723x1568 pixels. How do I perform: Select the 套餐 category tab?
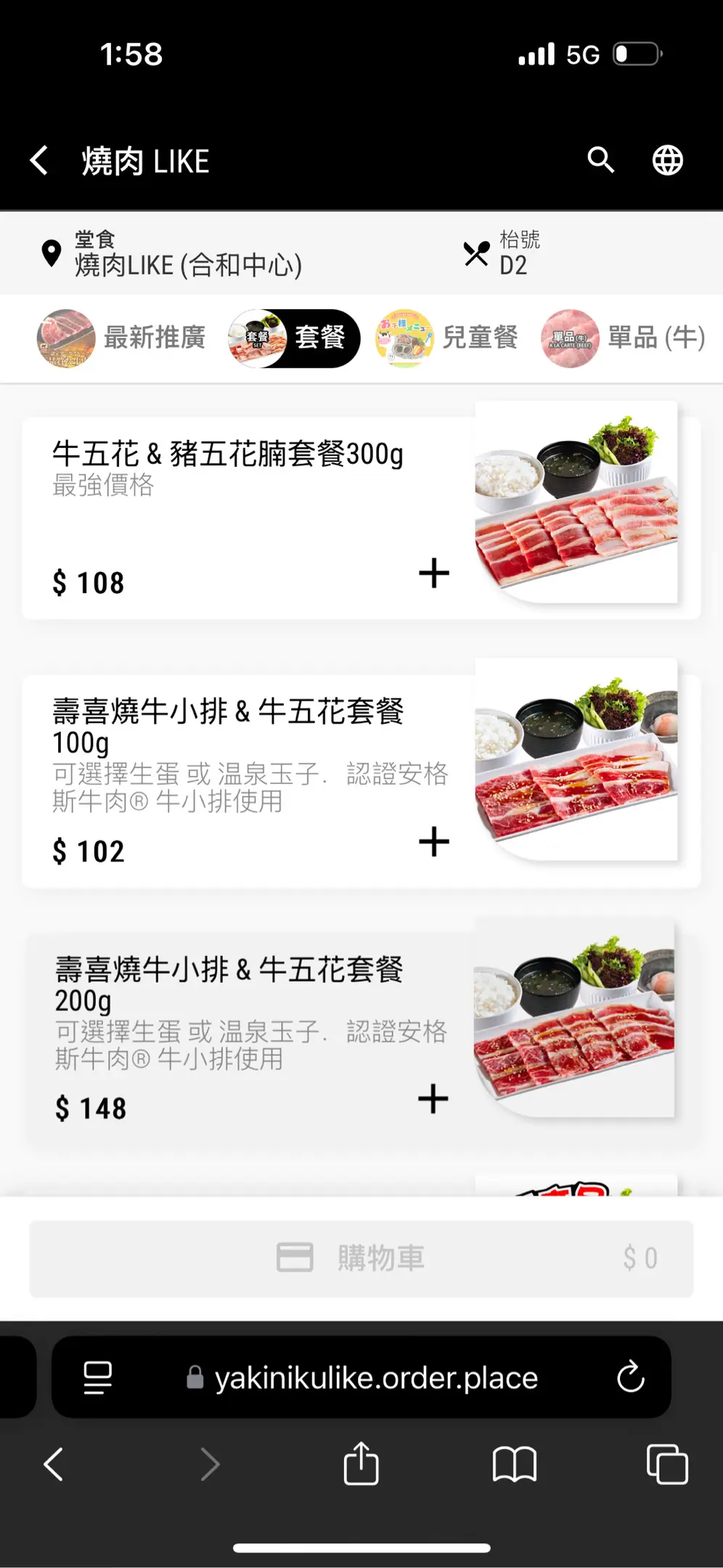[x=294, y=338]
